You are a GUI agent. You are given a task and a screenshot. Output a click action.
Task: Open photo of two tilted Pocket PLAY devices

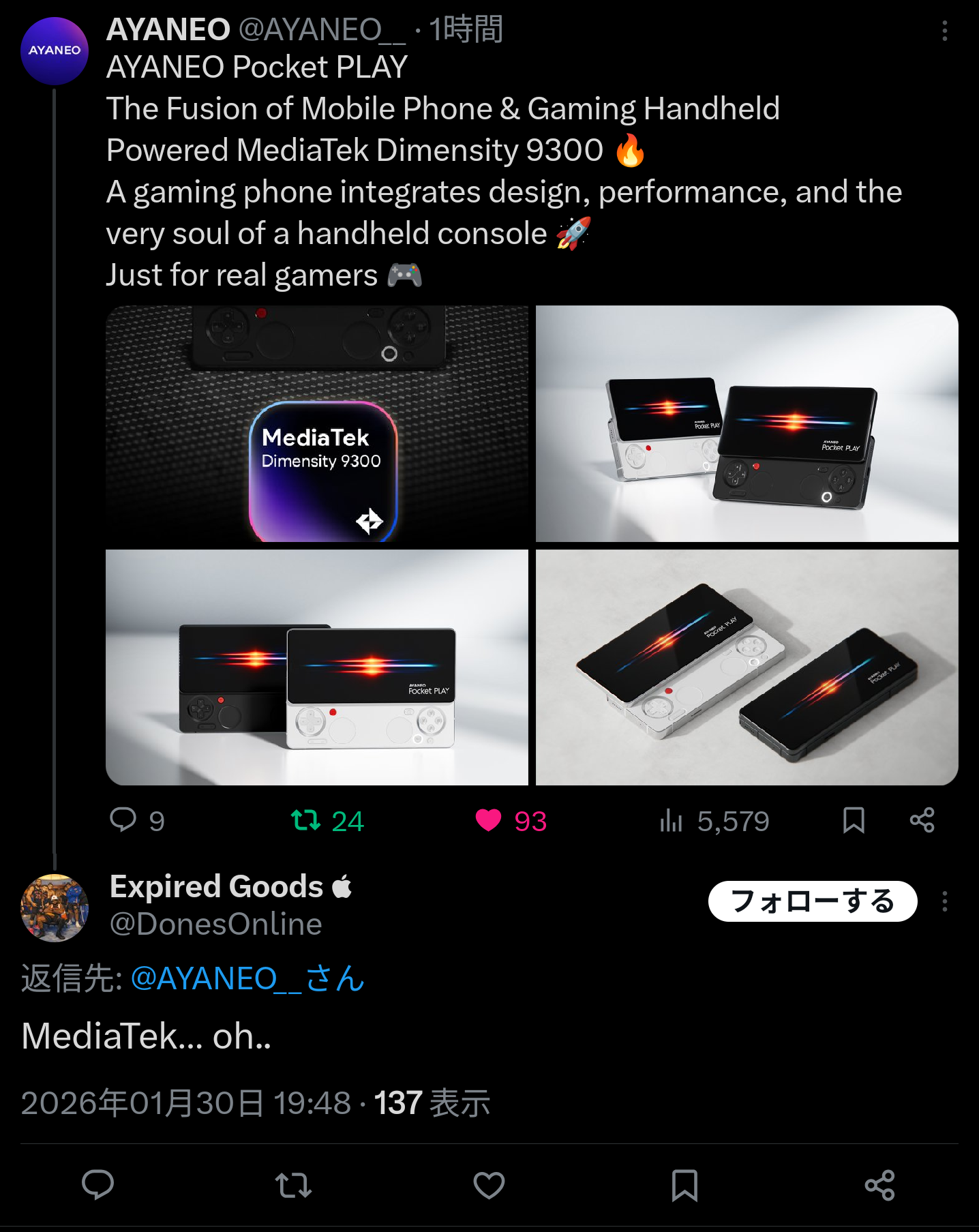(x=747, y=423)
